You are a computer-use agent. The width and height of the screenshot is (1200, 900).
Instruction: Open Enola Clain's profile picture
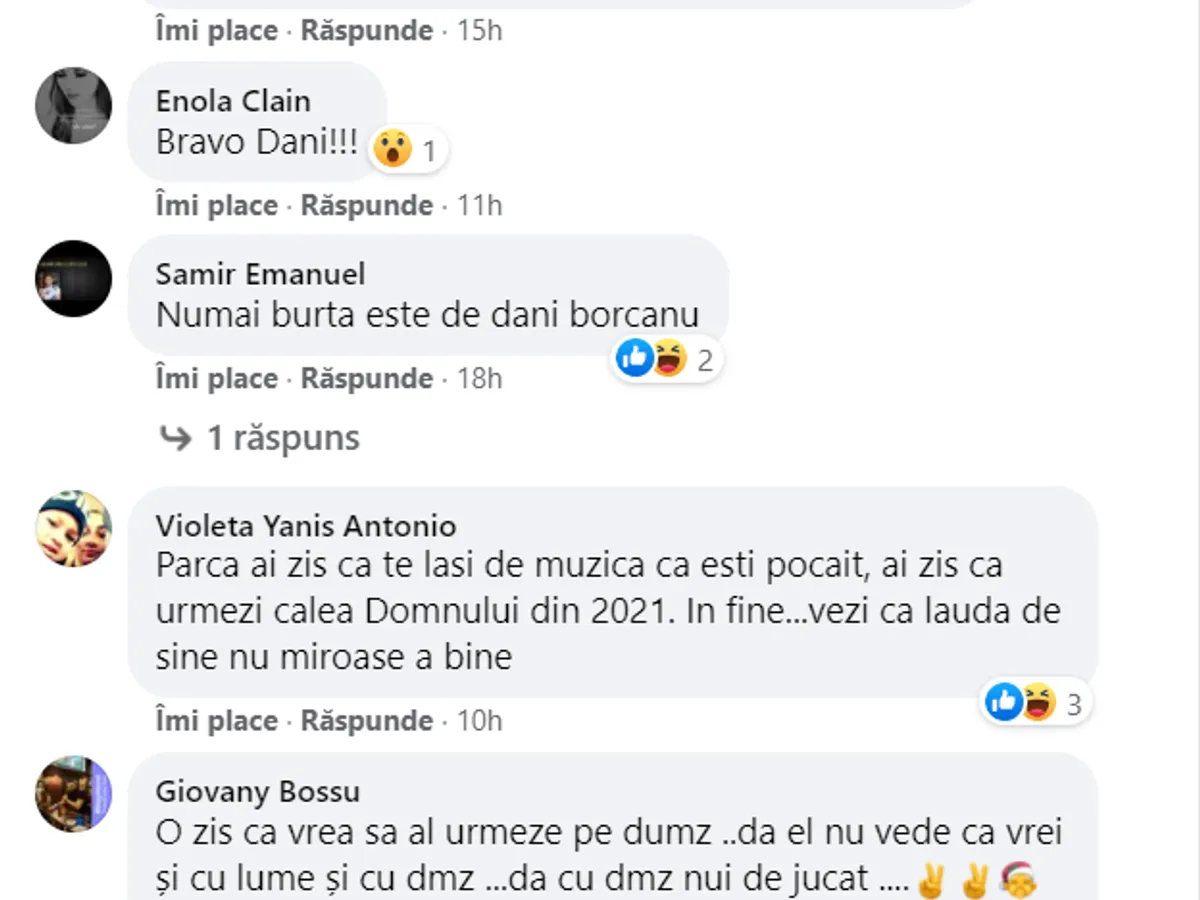click(x=73, y=106)
